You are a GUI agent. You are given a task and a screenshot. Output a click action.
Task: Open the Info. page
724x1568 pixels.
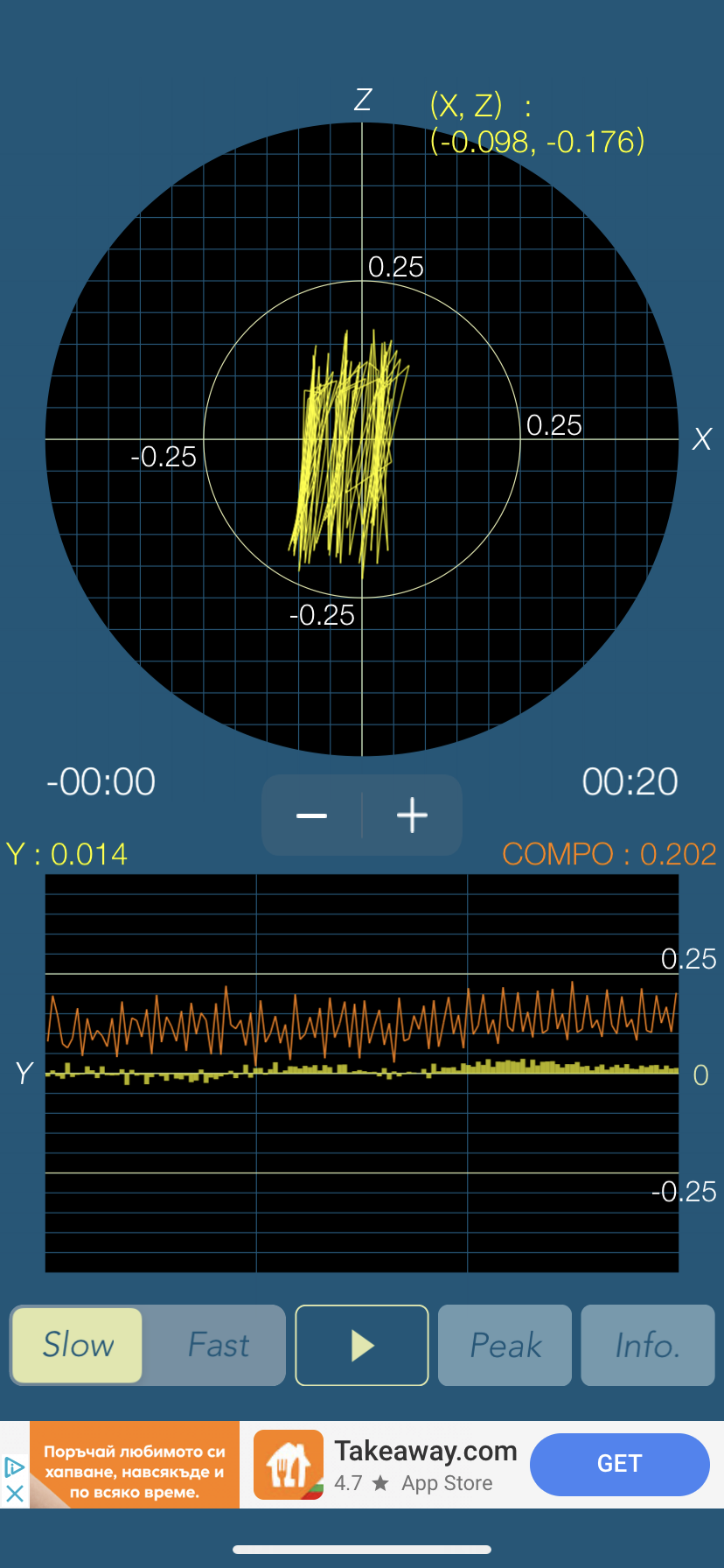[x=647, y=1345]
